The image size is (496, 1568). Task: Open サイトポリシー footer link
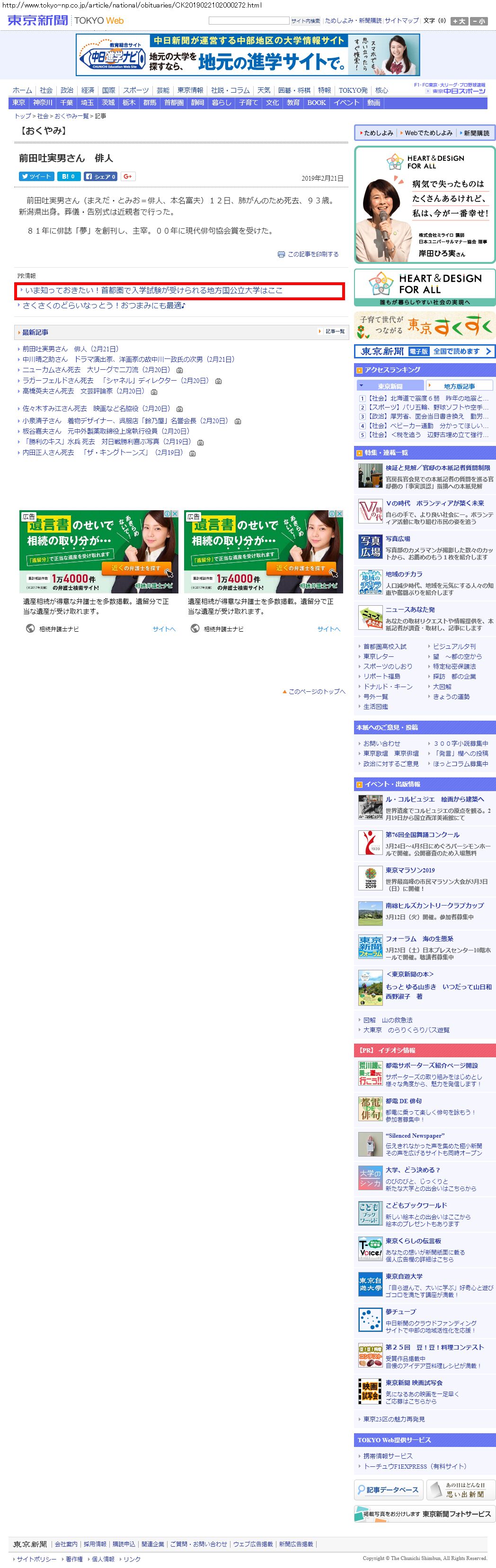click(36, 1559)
